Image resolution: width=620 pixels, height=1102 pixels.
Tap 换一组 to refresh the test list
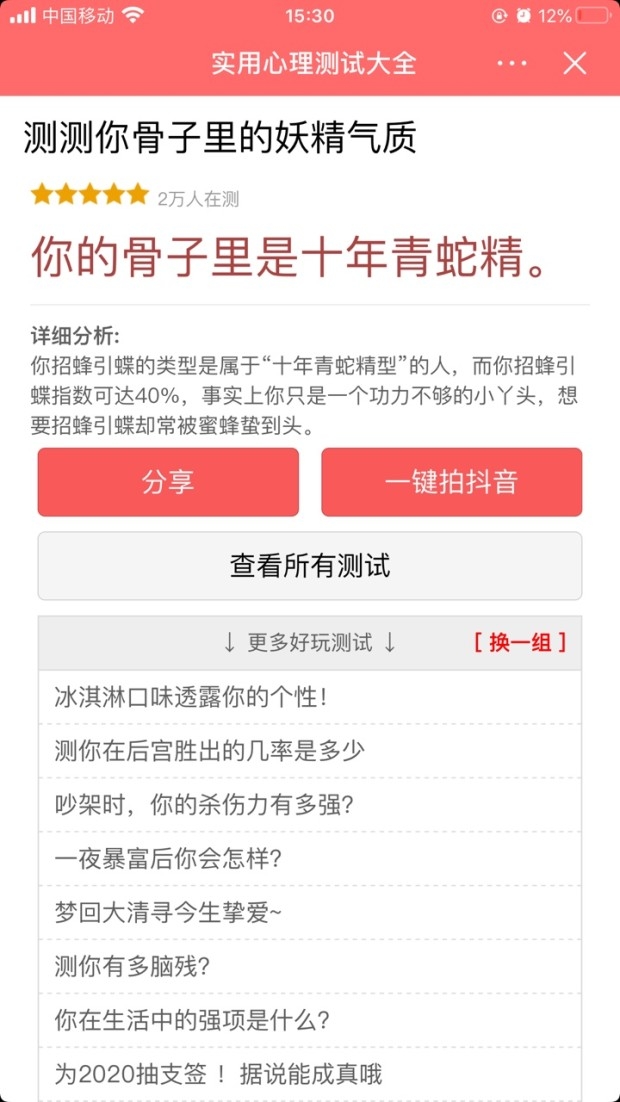pos(519,642)
